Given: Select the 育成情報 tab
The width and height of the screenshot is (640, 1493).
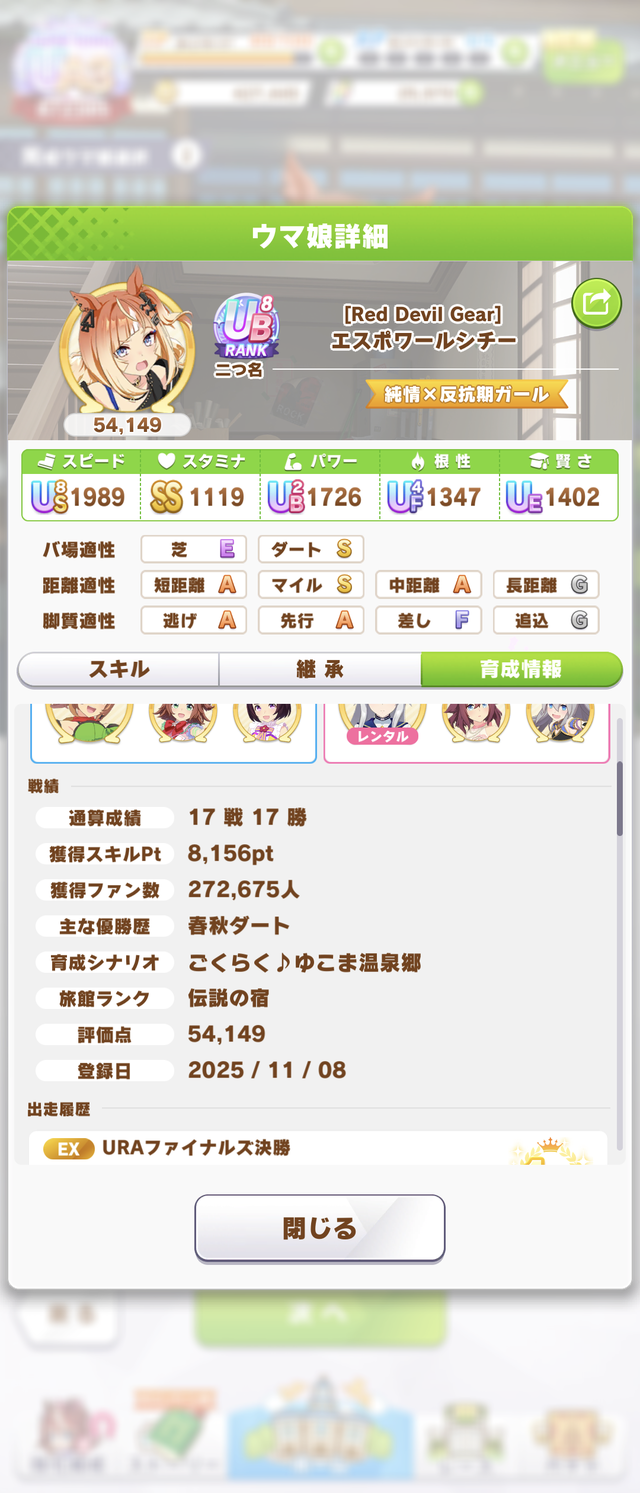Looking at the screenshot, I should tap(520, 669).
